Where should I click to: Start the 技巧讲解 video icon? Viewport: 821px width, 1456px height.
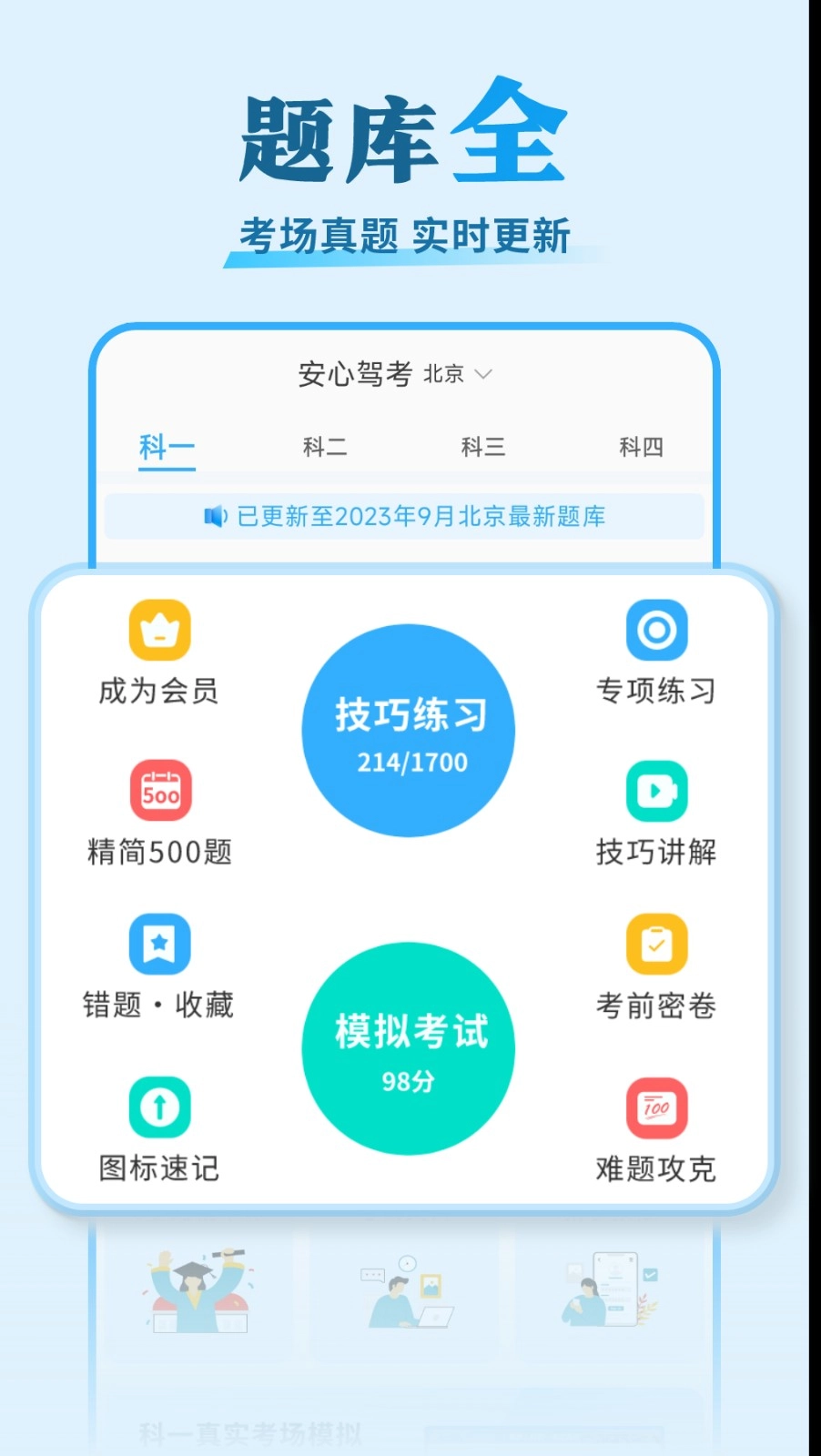656,789
